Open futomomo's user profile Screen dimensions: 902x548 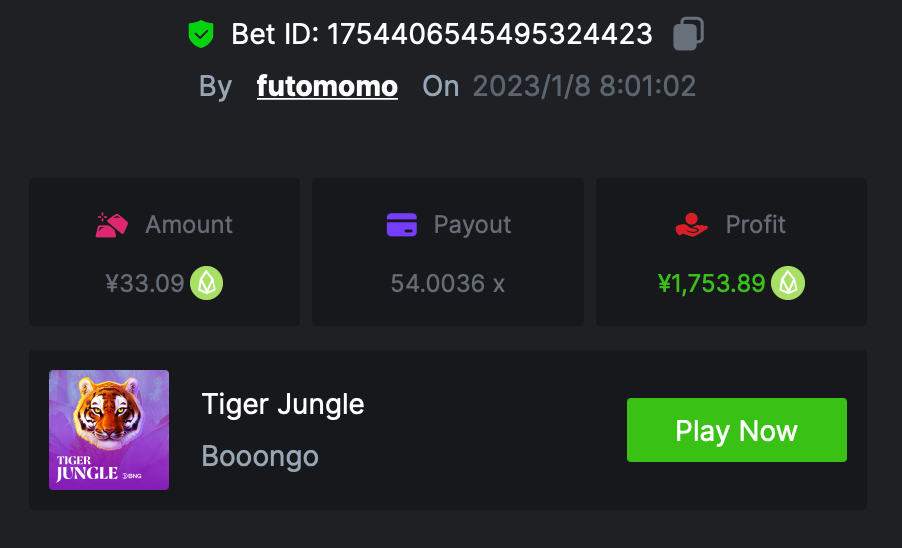pos(327,86)
